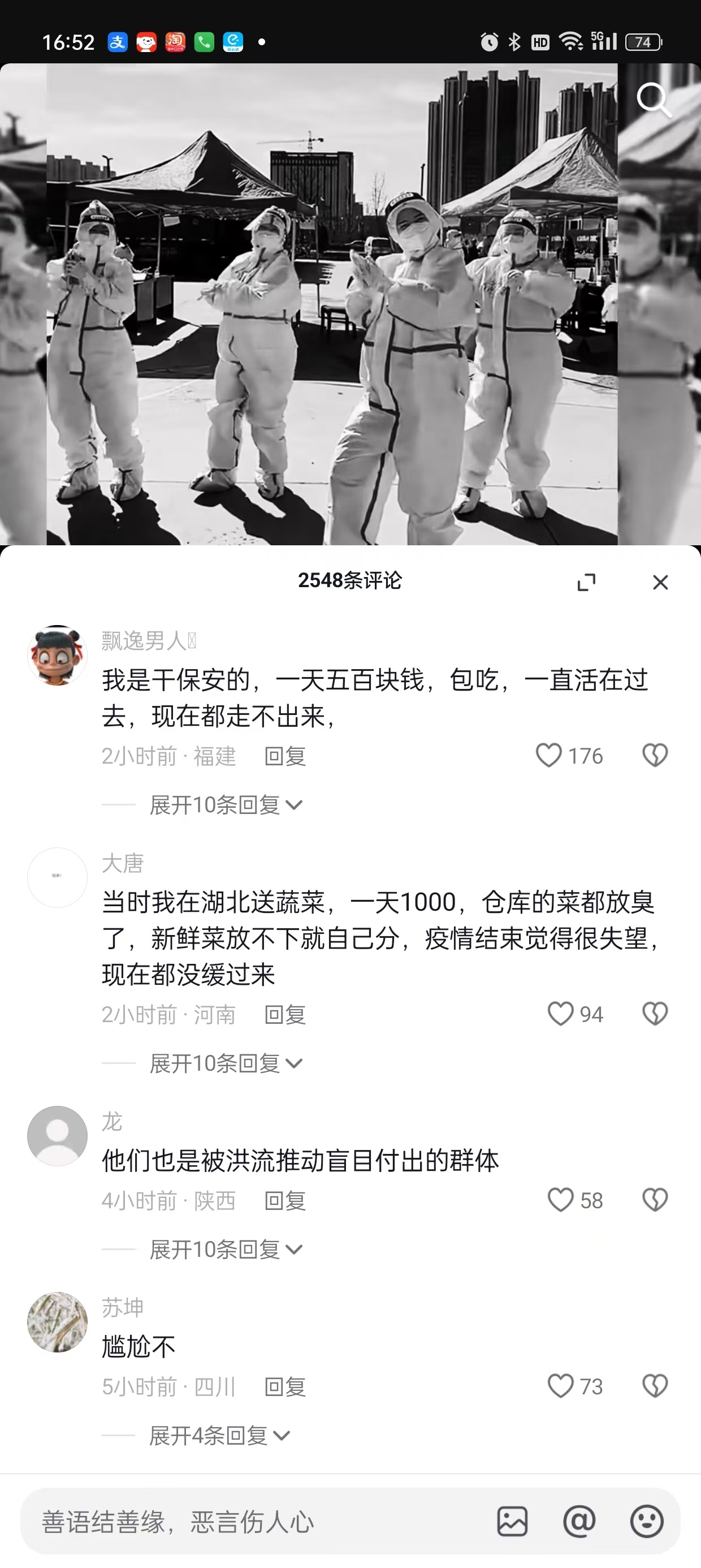Like 飘逸男人's comment
Image resolution: width=701 pixels, height=1568 pixels.
click(x=549, y=755)
